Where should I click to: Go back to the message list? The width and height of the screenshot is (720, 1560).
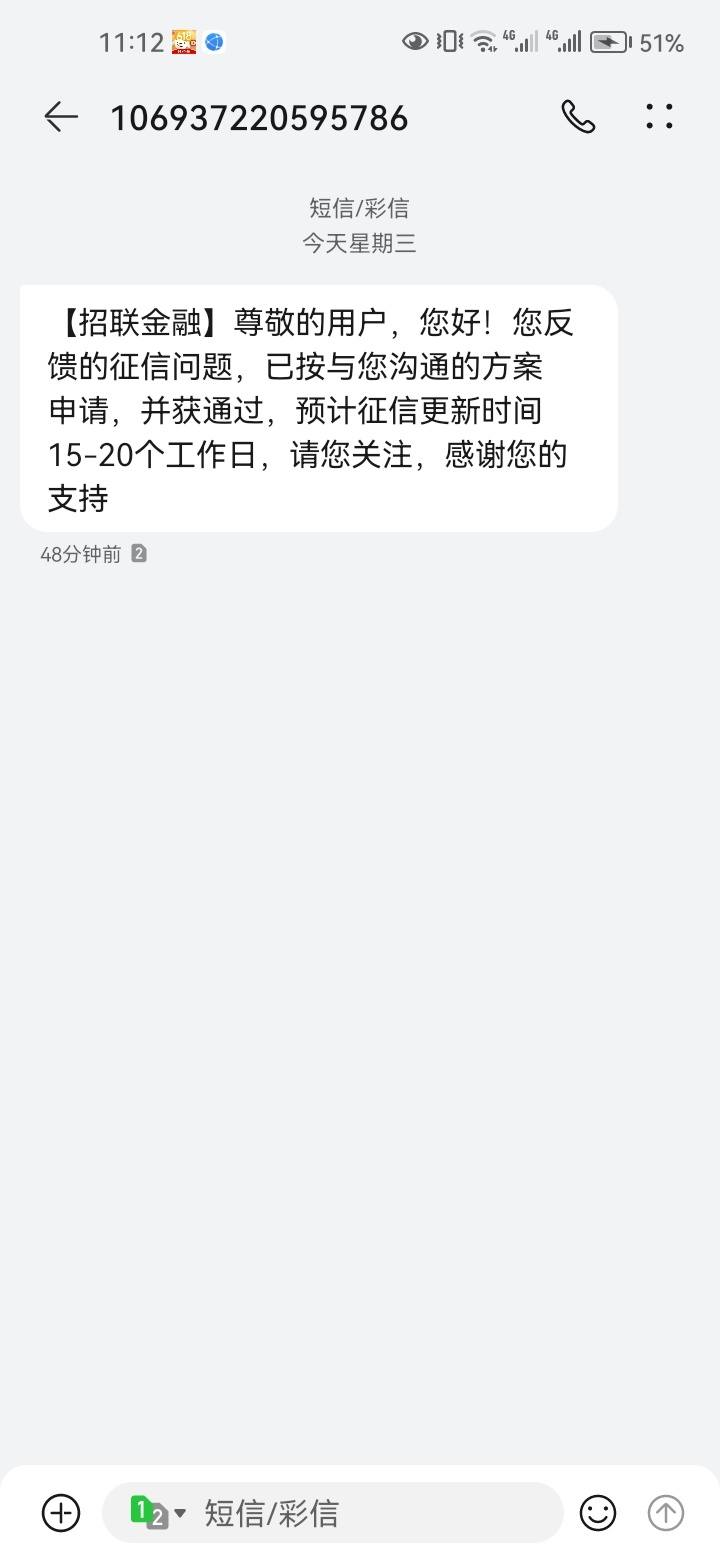tap(60, 118)
